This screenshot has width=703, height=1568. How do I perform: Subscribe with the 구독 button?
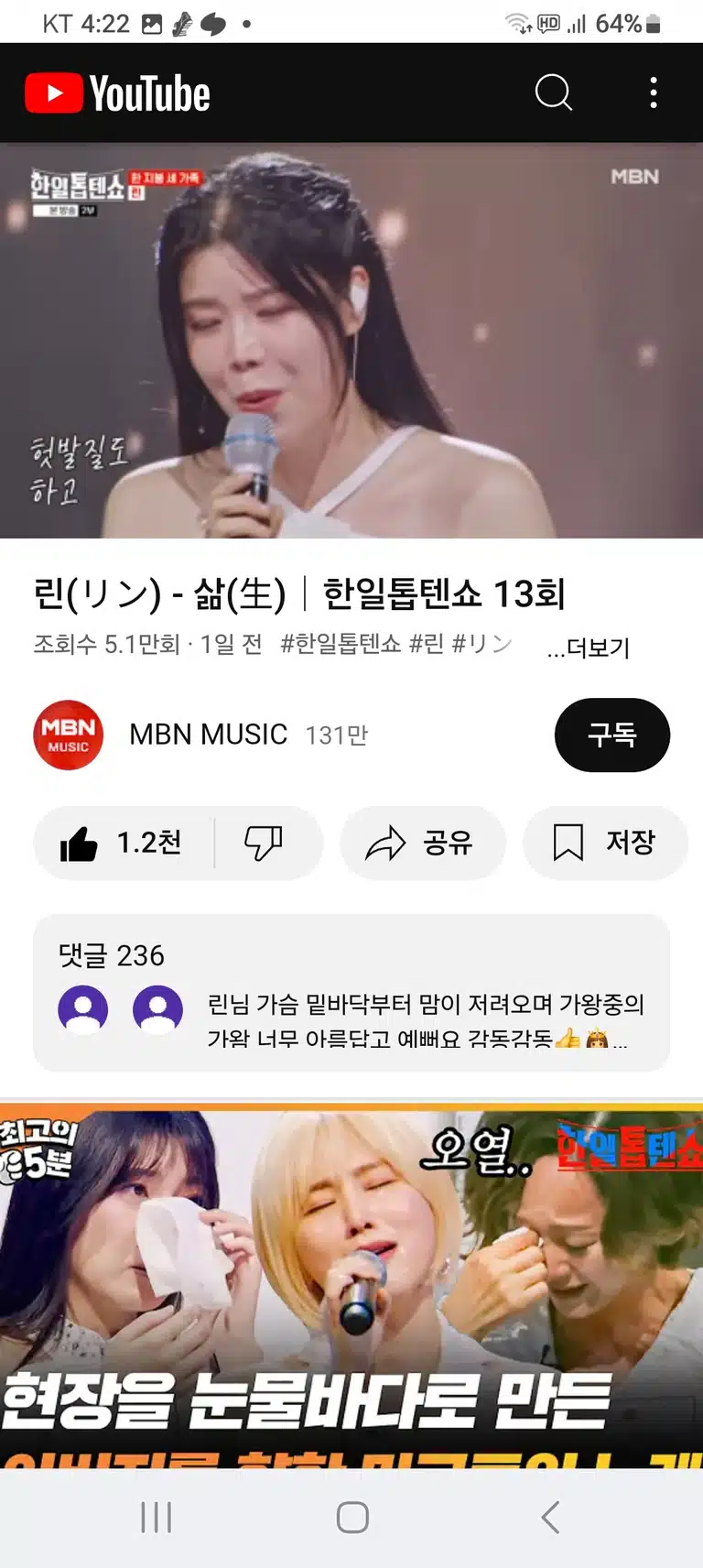click(611, 735)
